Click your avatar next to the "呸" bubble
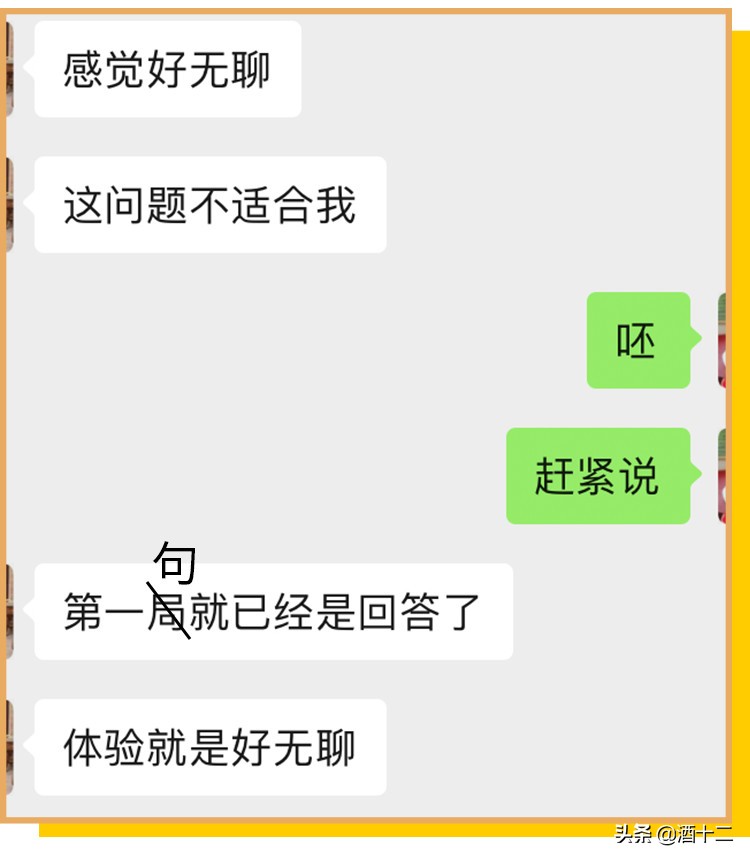750x861 pixels. (x=722, y=340)
